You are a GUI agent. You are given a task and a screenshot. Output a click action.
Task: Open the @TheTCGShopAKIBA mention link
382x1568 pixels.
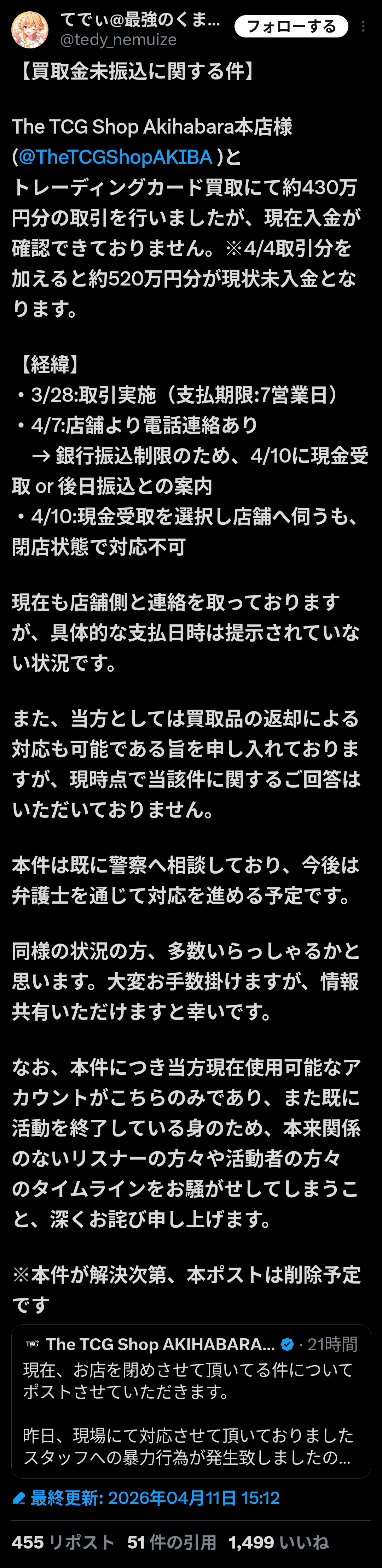coord(115,157)
